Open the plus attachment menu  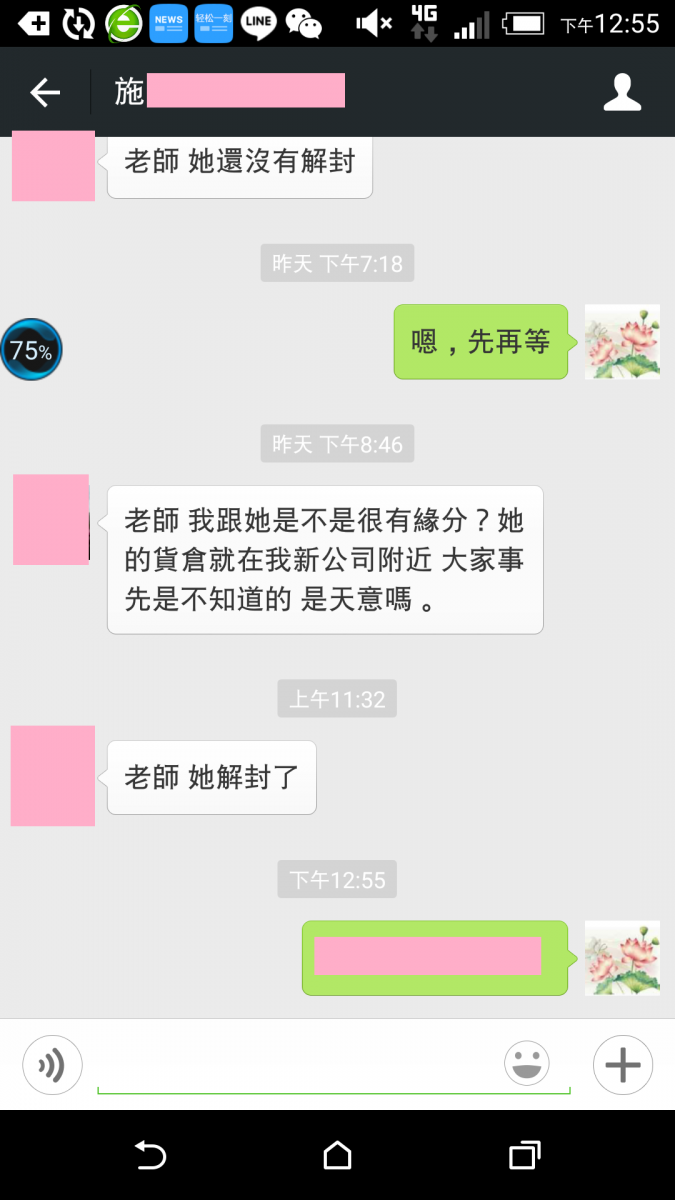(622, 1065)
